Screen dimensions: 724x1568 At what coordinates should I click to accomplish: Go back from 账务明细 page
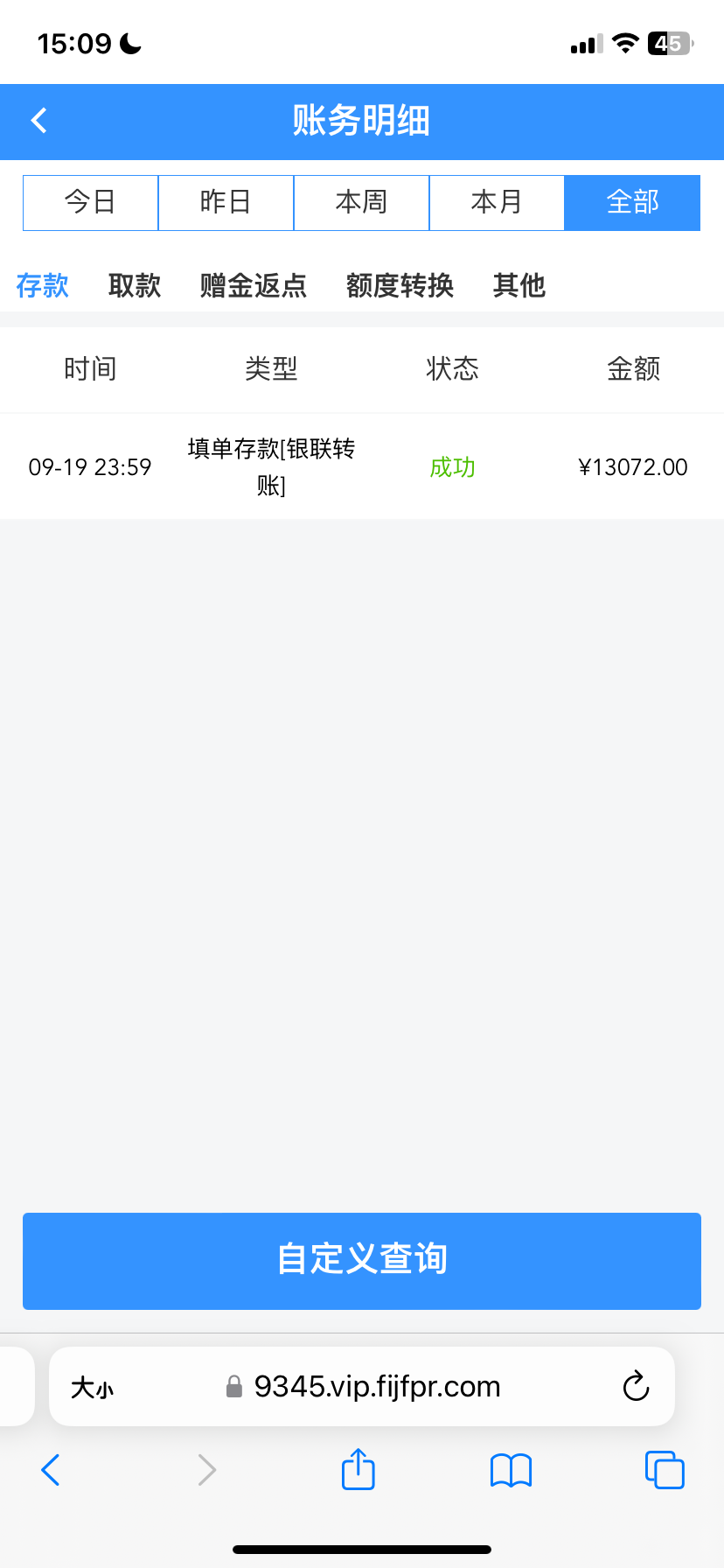[39, 121]
